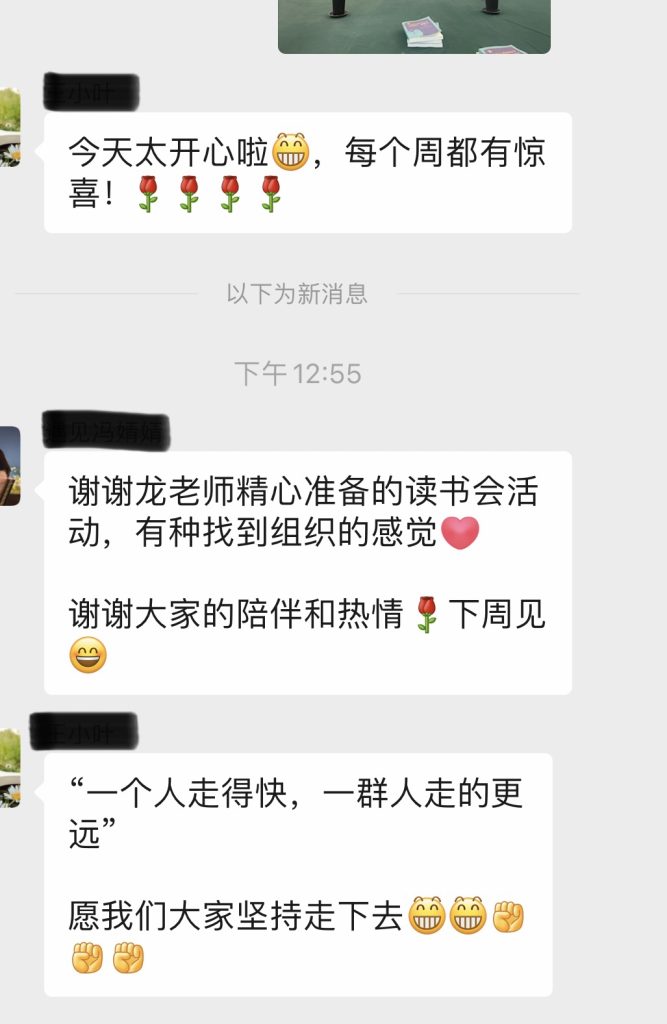Open the photo message at the top
The image size is (667, 1024).
[414, 26]
